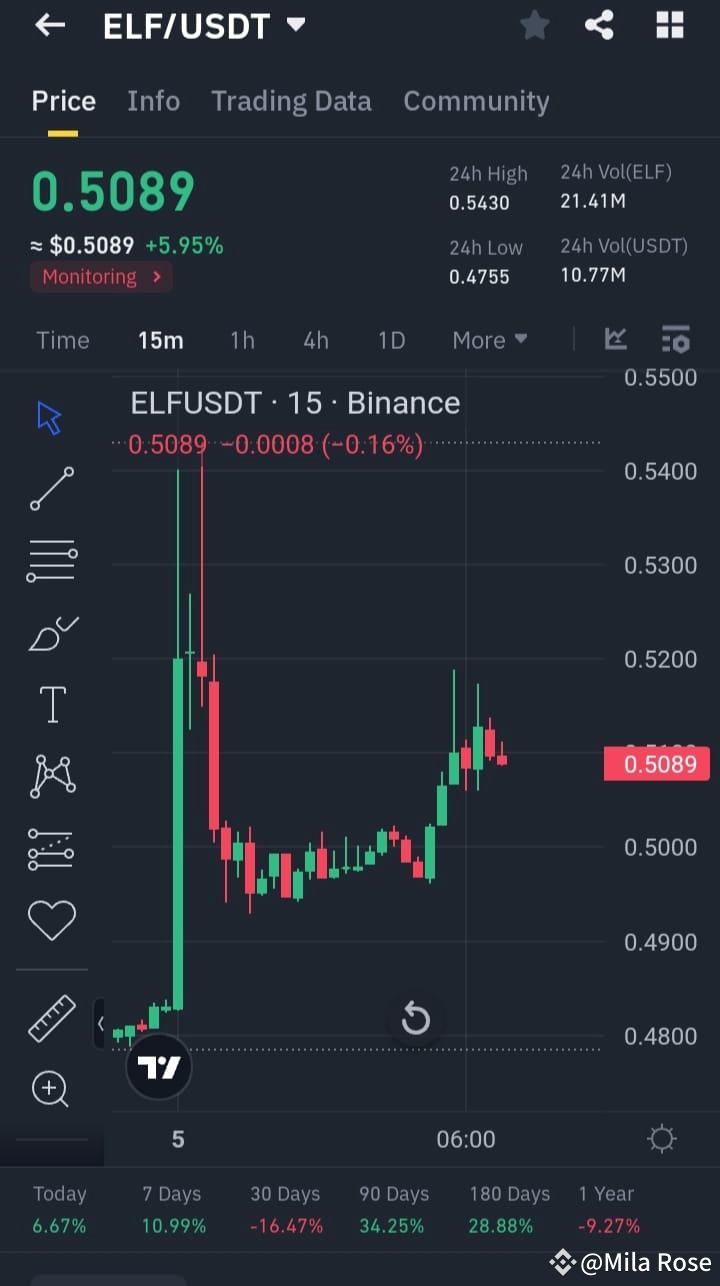Select the trend line drawing tool
The height and width of the screenshot is (1286, 720).
50,490
